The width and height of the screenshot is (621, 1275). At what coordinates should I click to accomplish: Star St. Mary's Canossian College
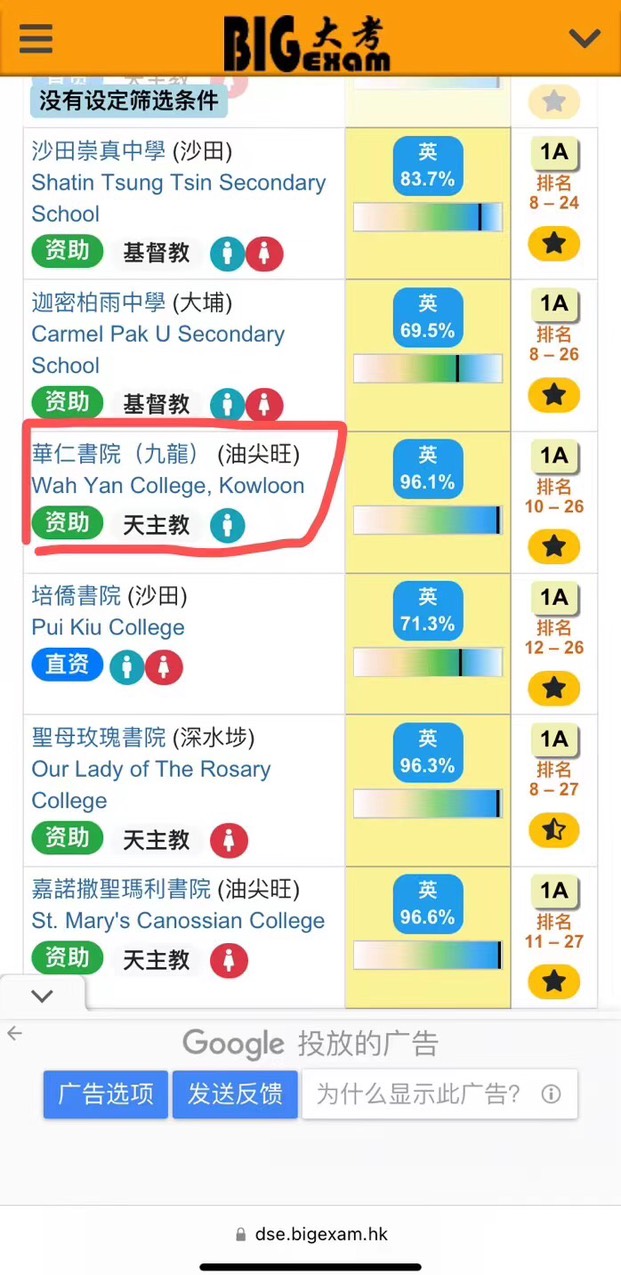coord(554,981)
